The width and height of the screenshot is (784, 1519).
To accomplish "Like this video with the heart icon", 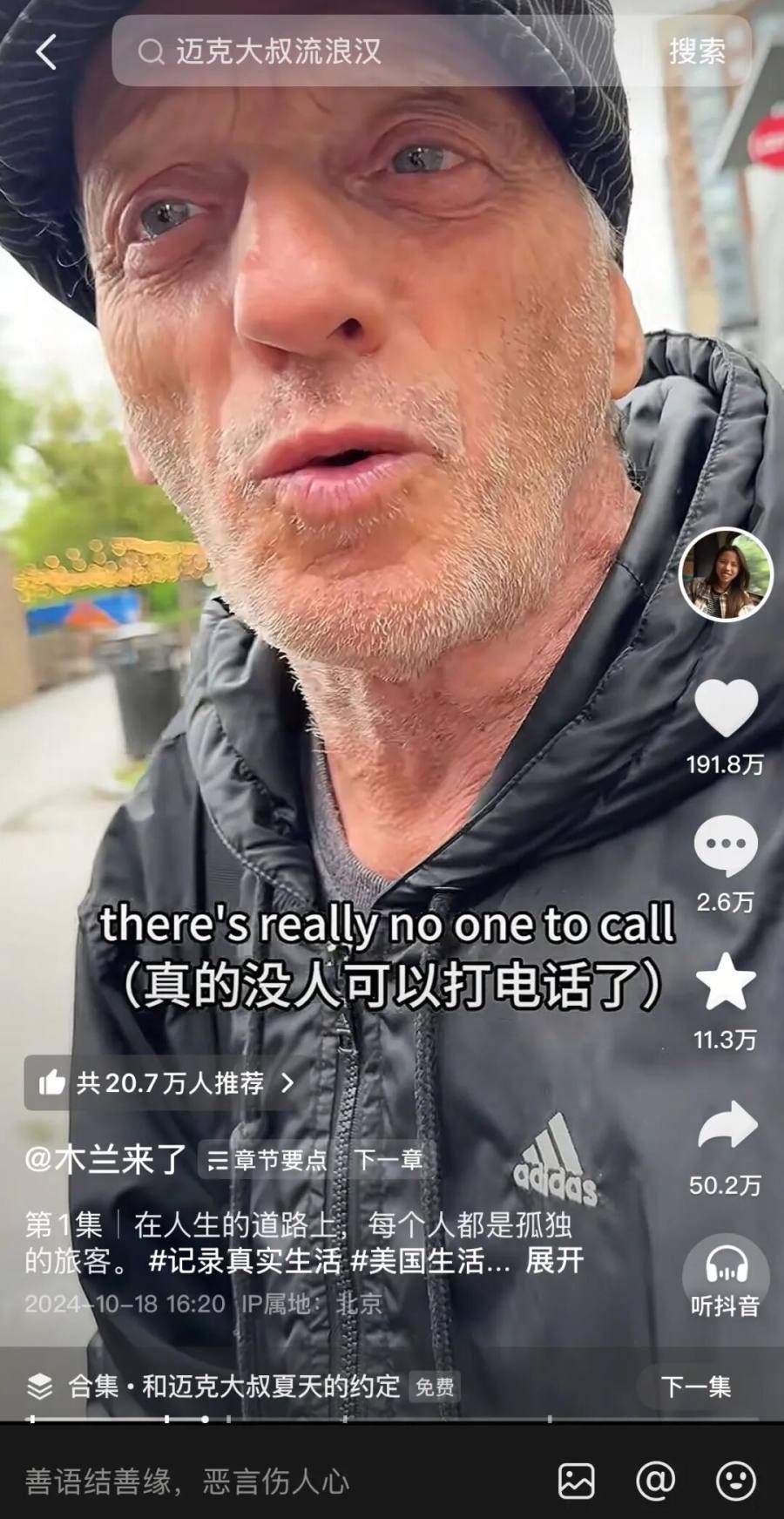I will tap(725, 708).
